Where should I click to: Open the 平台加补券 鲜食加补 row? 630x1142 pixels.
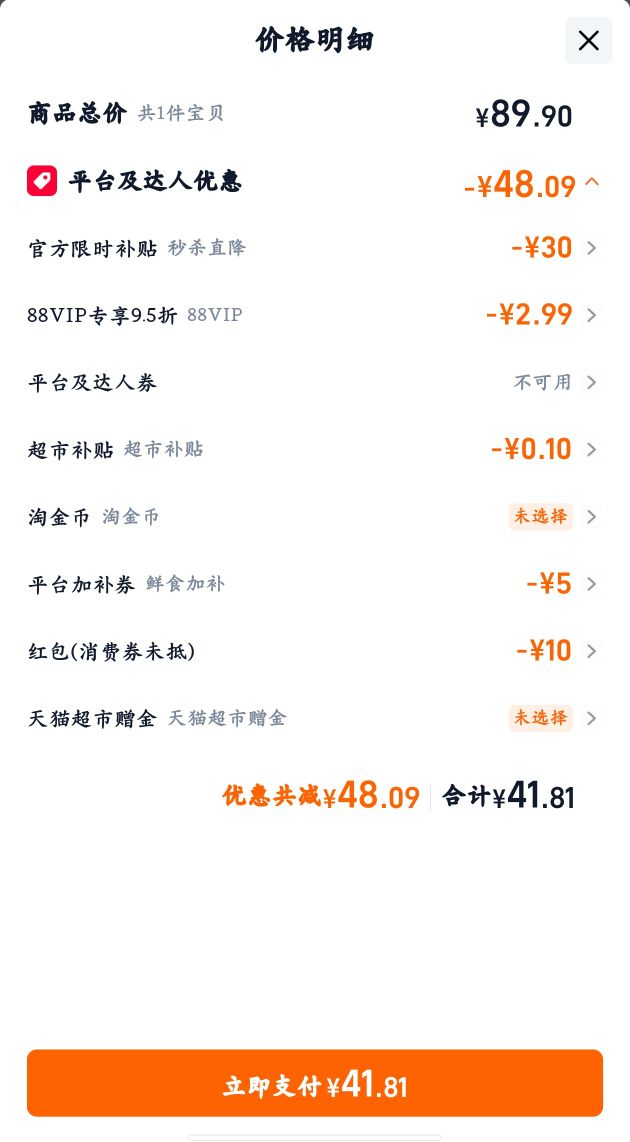click(x=313, y=584)
